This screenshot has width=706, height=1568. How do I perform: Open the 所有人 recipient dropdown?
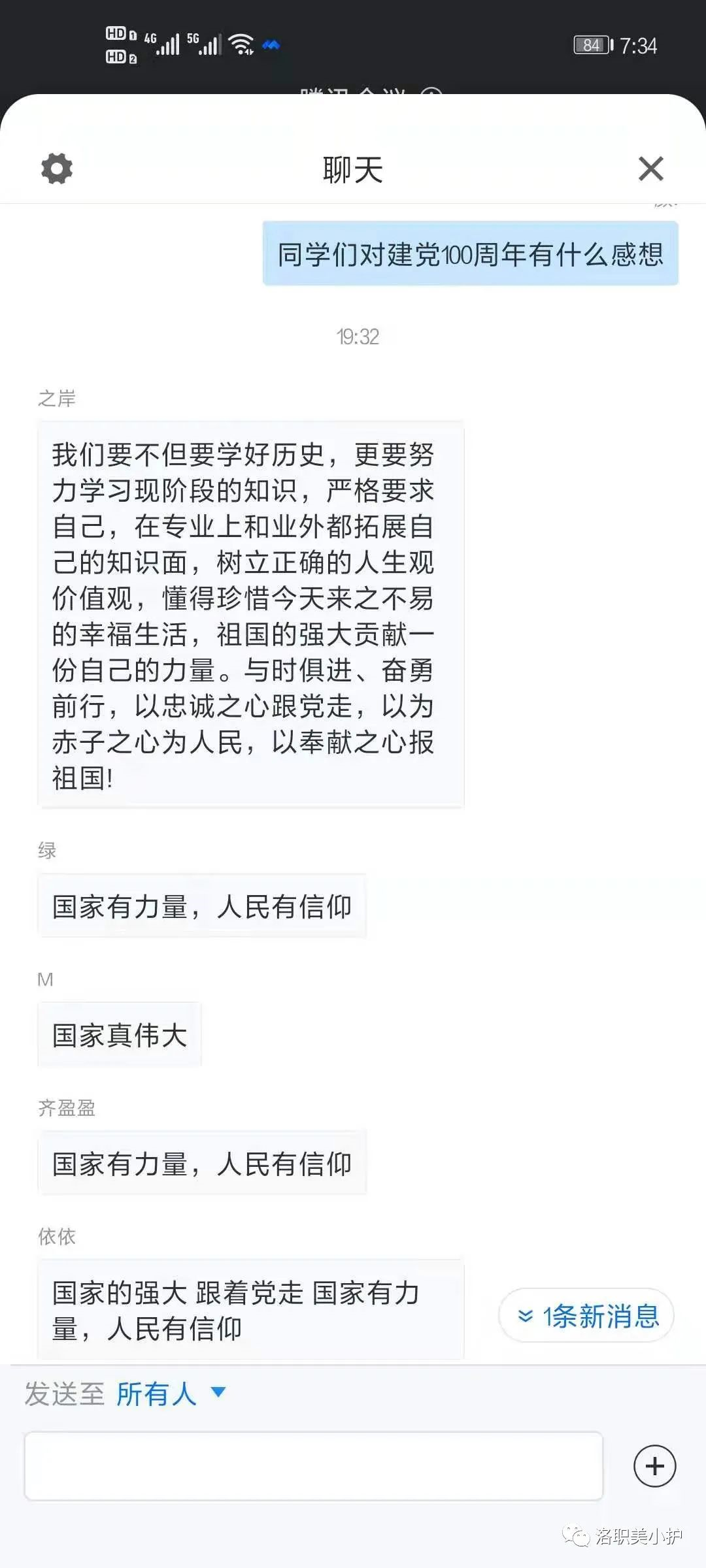pyautogui.click(x=171, y=1394)
